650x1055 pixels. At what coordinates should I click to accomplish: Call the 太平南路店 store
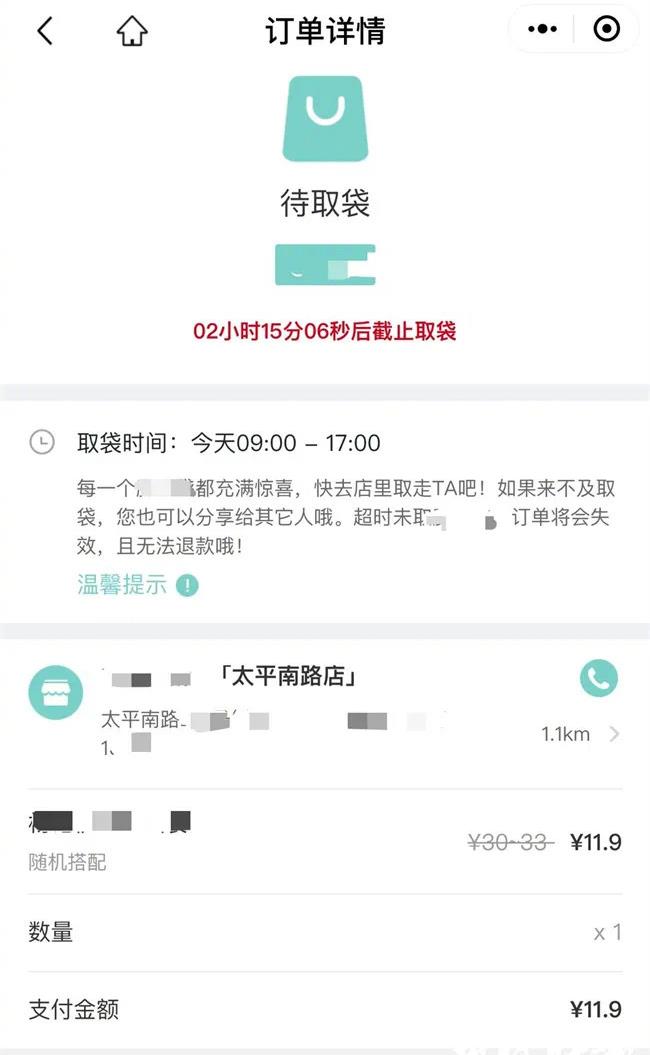tap(598, 679)
